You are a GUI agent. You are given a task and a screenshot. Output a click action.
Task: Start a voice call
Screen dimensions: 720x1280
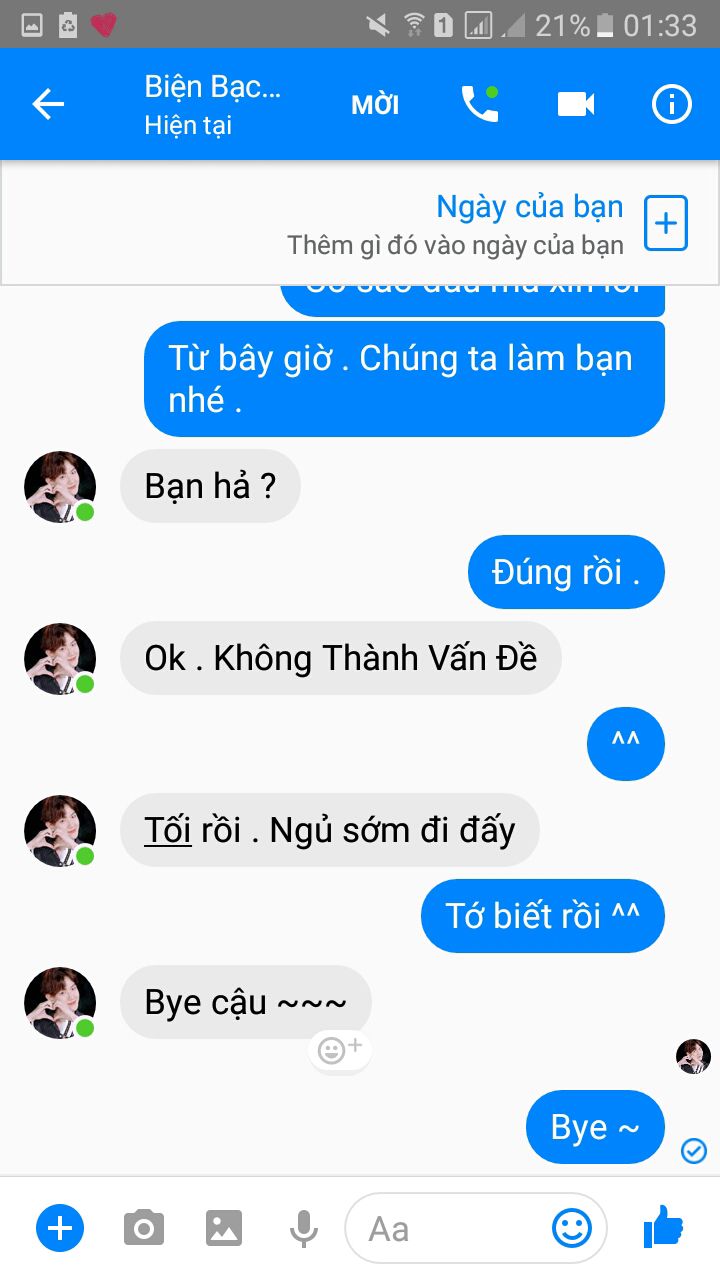[x=480, y=104]
